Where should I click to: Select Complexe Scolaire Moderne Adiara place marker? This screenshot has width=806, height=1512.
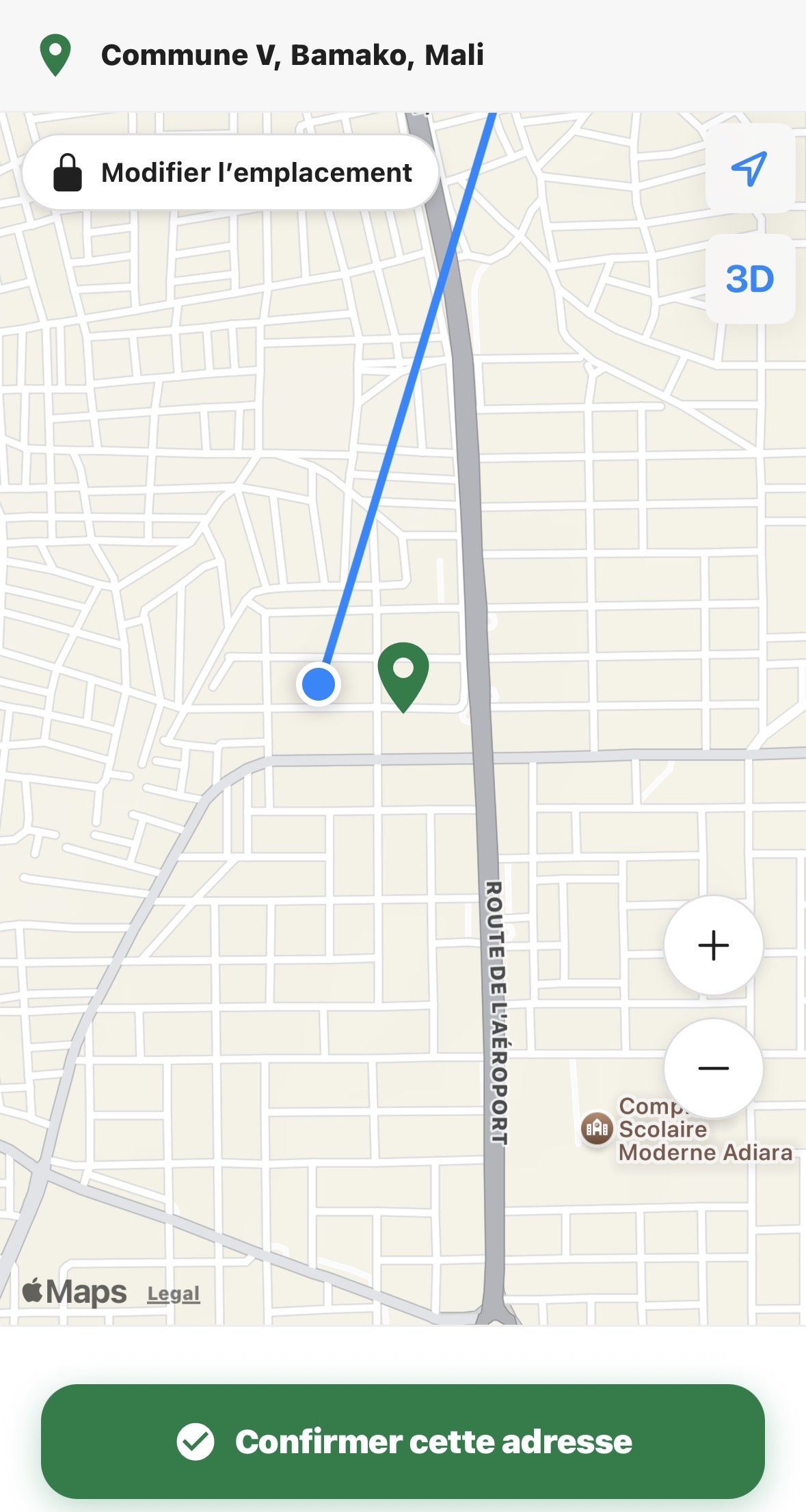[597, 1128]
